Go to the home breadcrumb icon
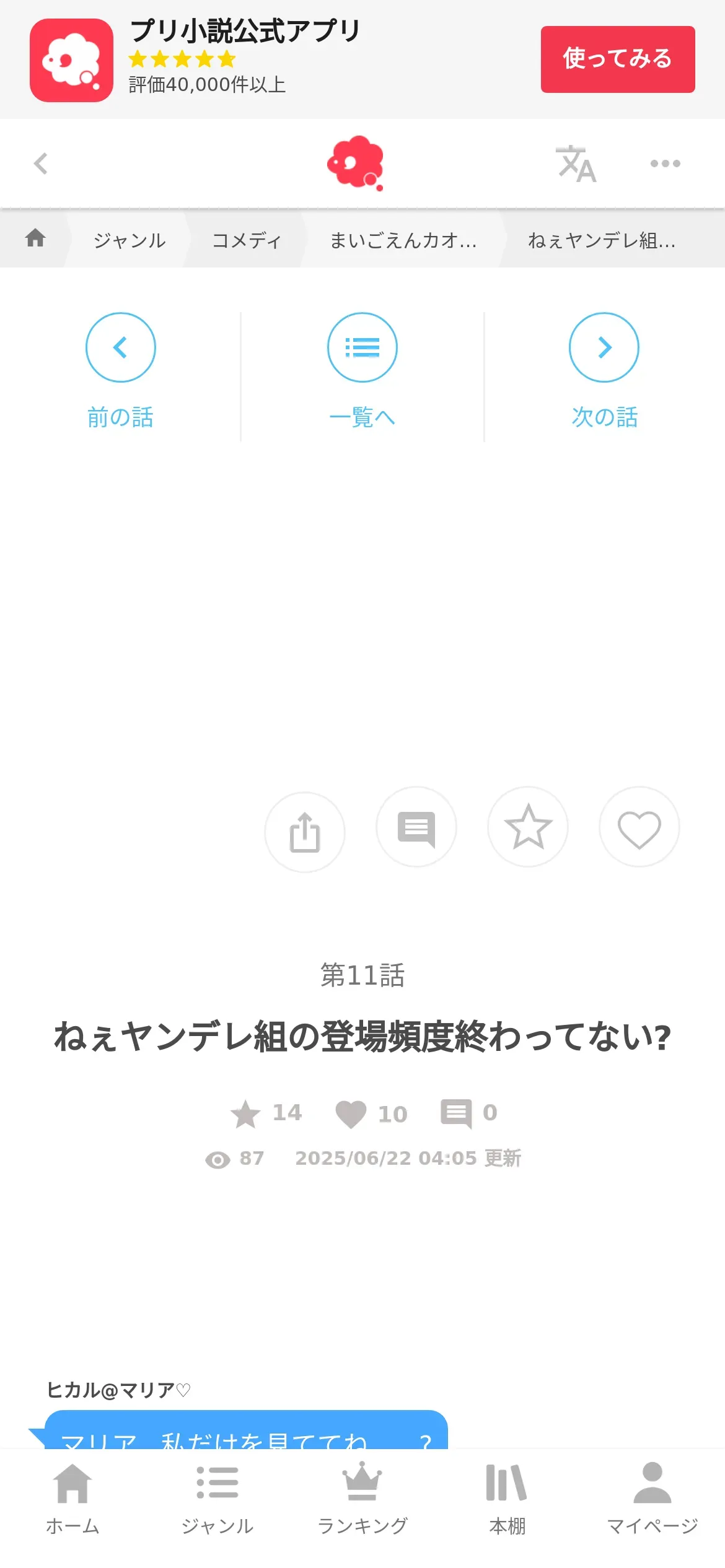 (35, 238)
